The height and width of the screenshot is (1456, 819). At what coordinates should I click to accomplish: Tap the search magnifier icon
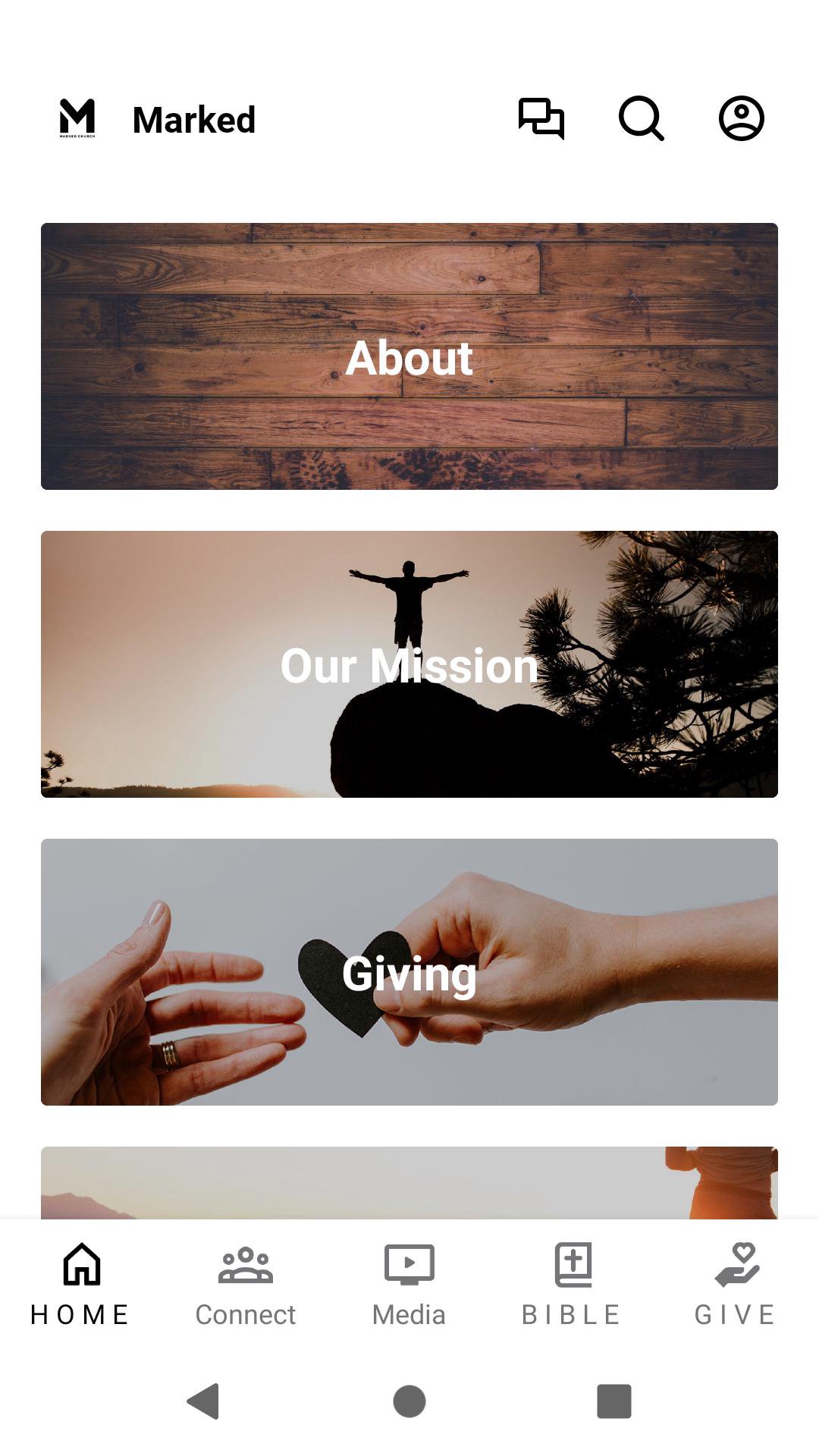point(642,118)
